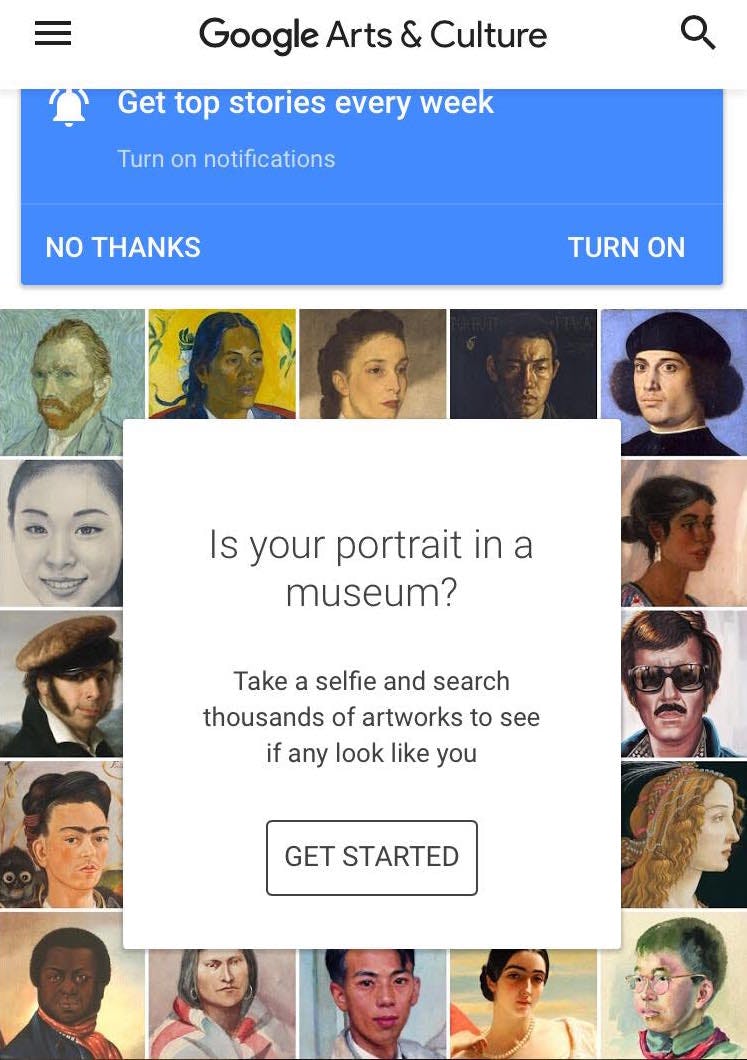The height and width of the screenshot is (1060, 747).
Task: Tap Get Started for portrait match
Action: pyautogui.click(x=371, y=857)
